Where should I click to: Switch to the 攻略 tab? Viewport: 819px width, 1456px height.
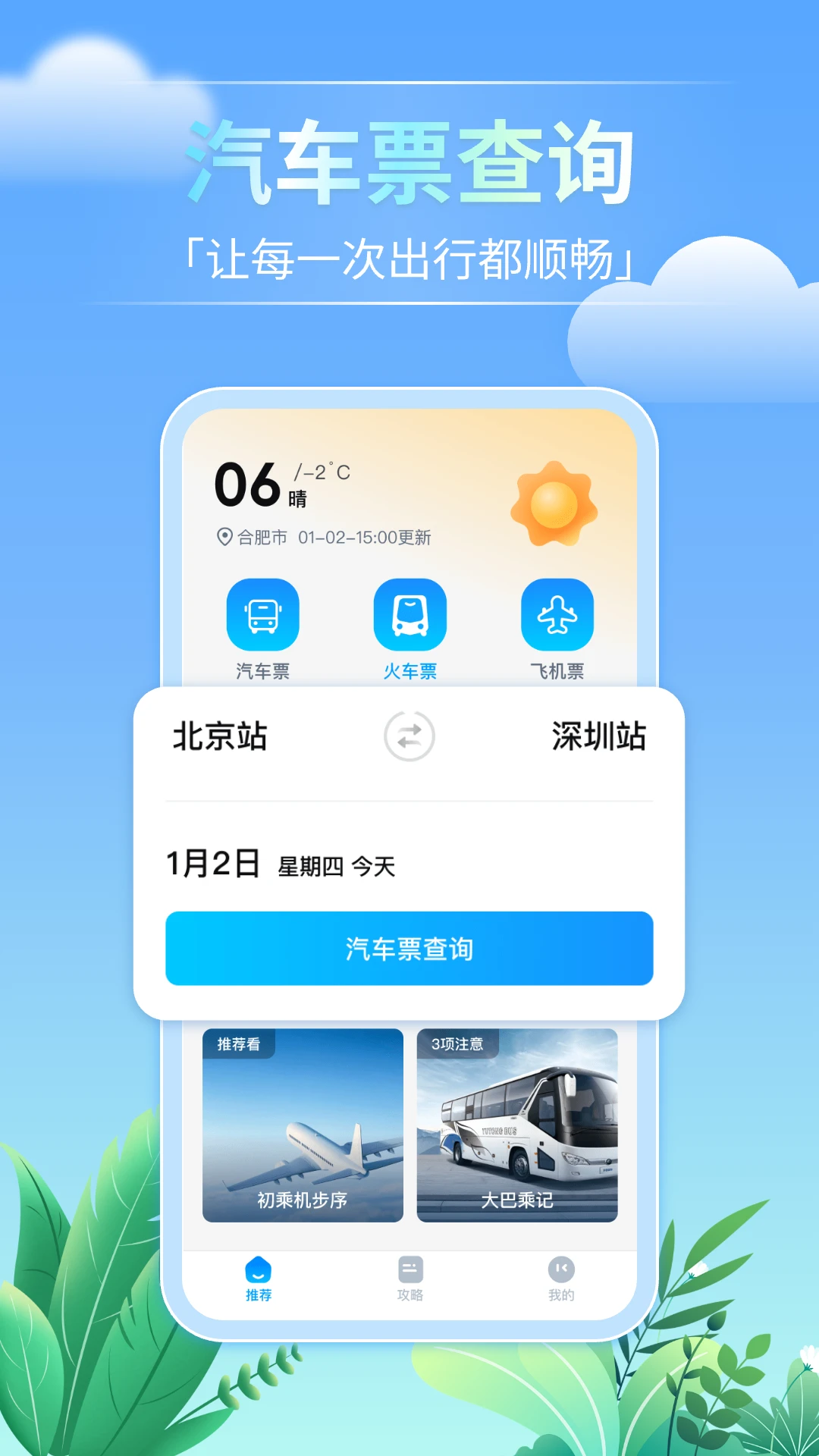tap(408, 1282)
